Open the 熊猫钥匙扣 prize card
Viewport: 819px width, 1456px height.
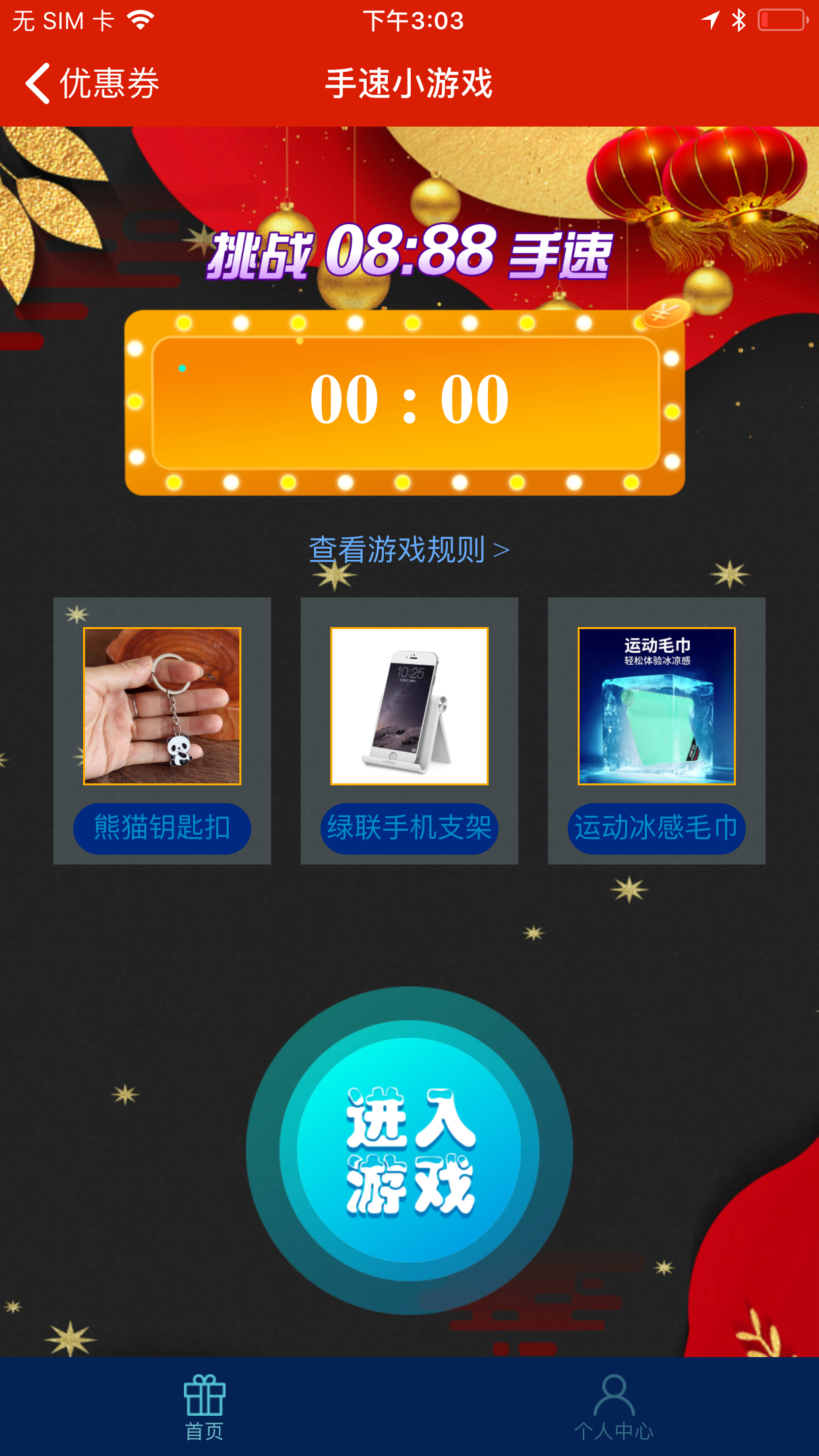tap(162, 731)
